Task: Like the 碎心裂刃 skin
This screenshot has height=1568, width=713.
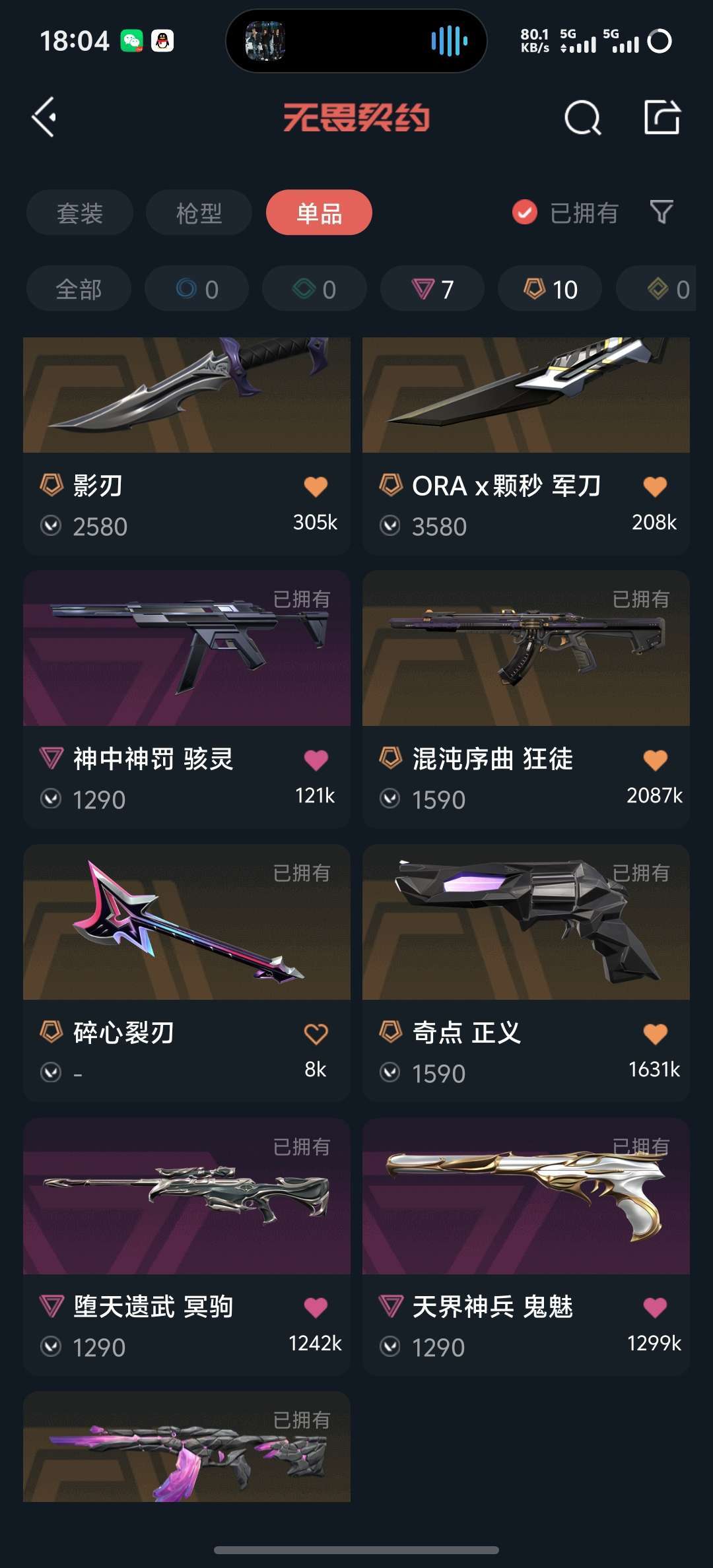Action: 316,1033
